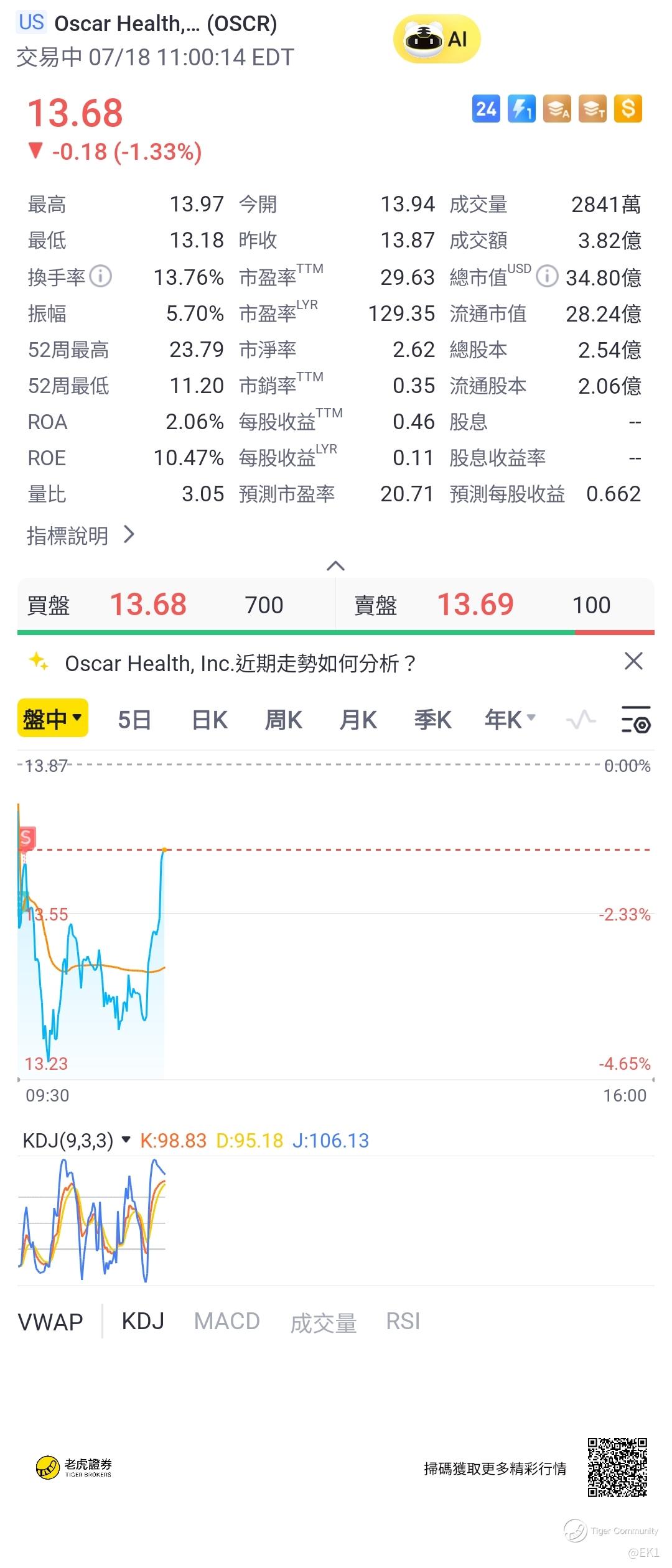Viewport: 672px width, 1568px height.
Task: Dismiss the AI analysis suggestion
Action: 633,661
